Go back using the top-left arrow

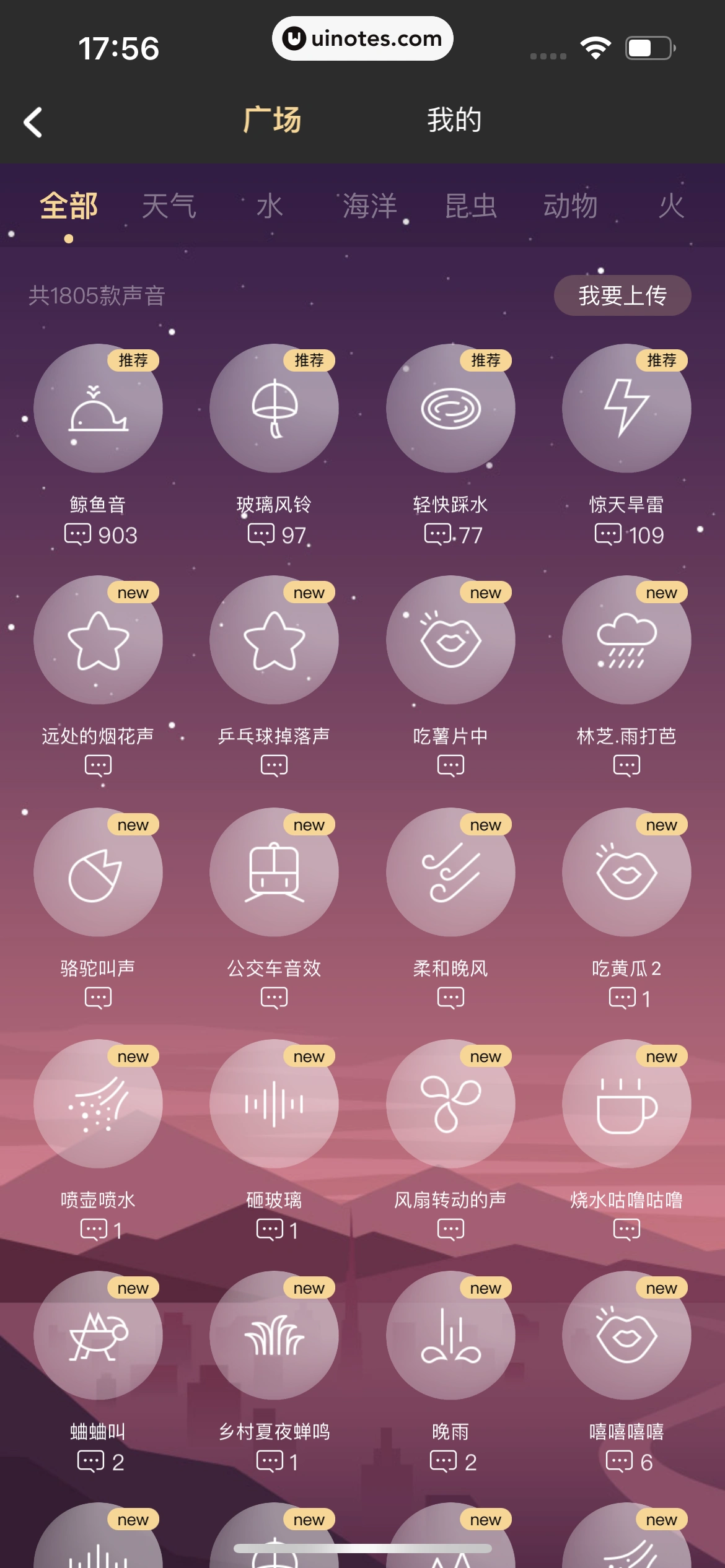coord(33,122)
